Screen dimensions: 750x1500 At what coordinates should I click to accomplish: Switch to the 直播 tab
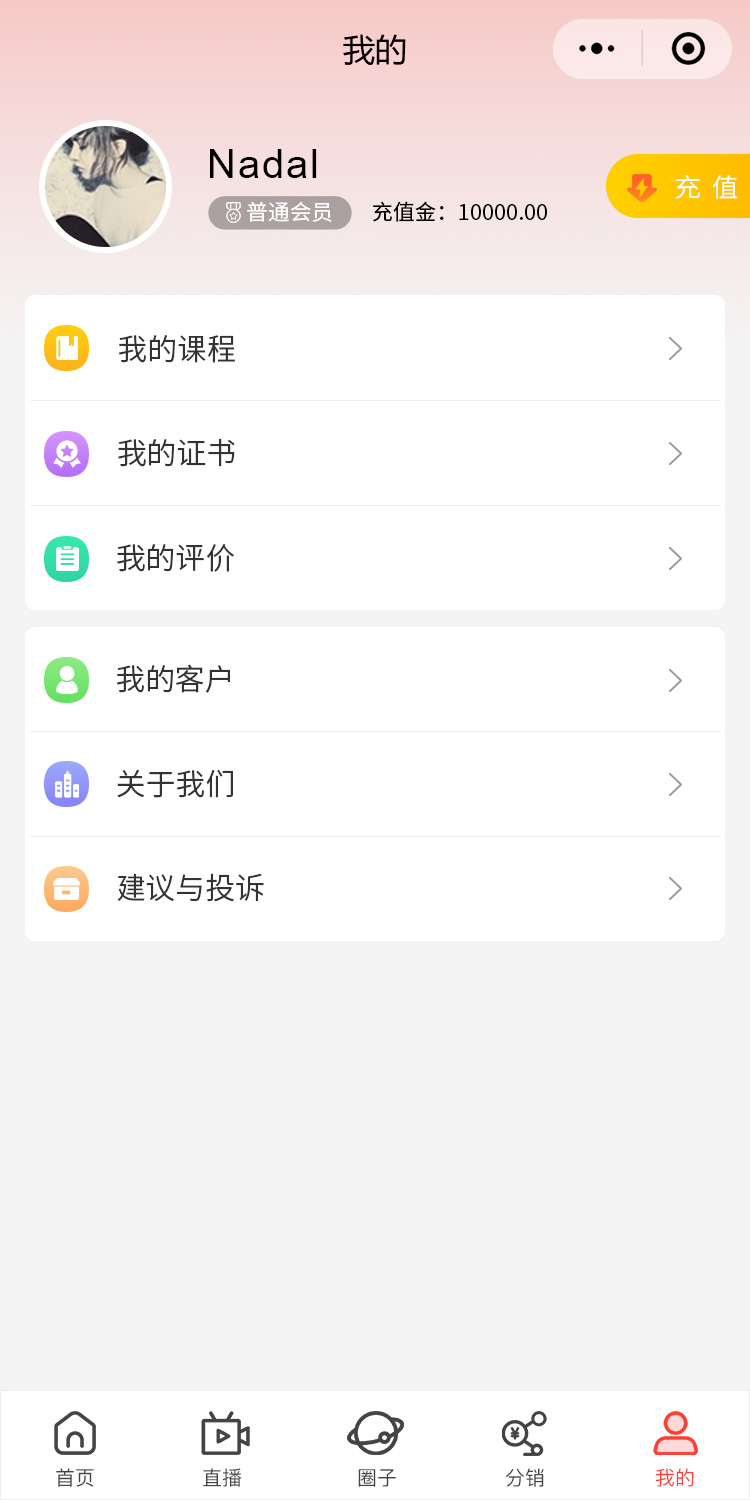coord(224,1445)
